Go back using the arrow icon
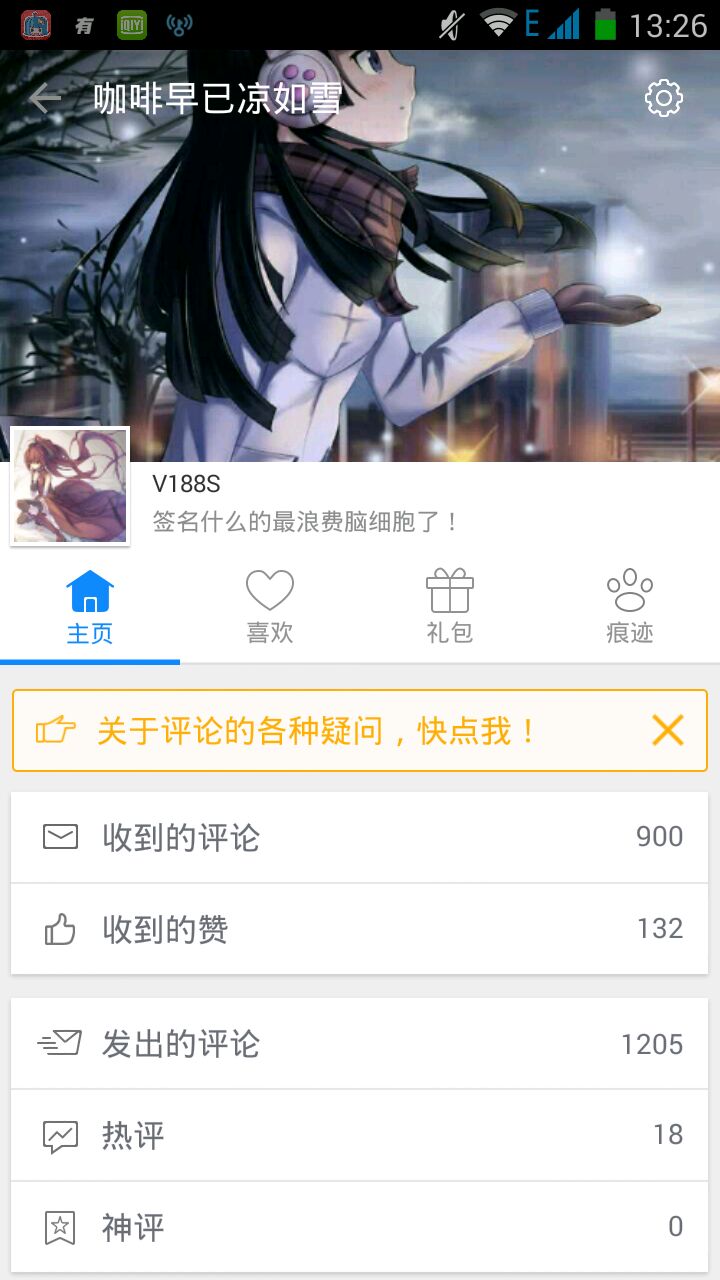 tap(45, 98)
